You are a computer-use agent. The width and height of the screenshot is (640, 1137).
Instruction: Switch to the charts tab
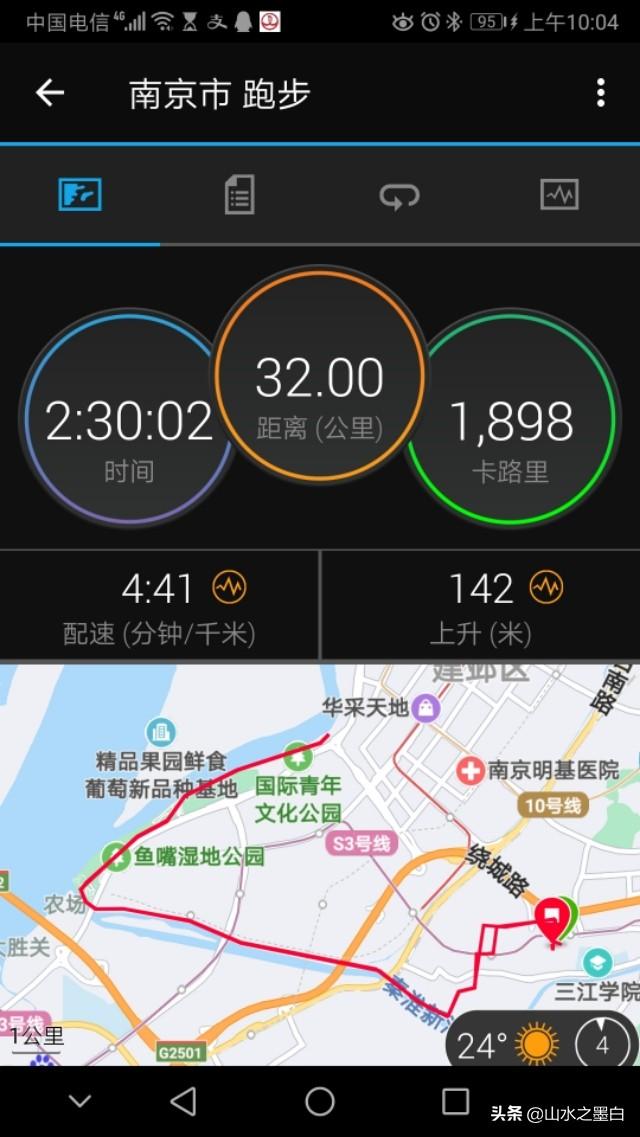pos(559,195)
